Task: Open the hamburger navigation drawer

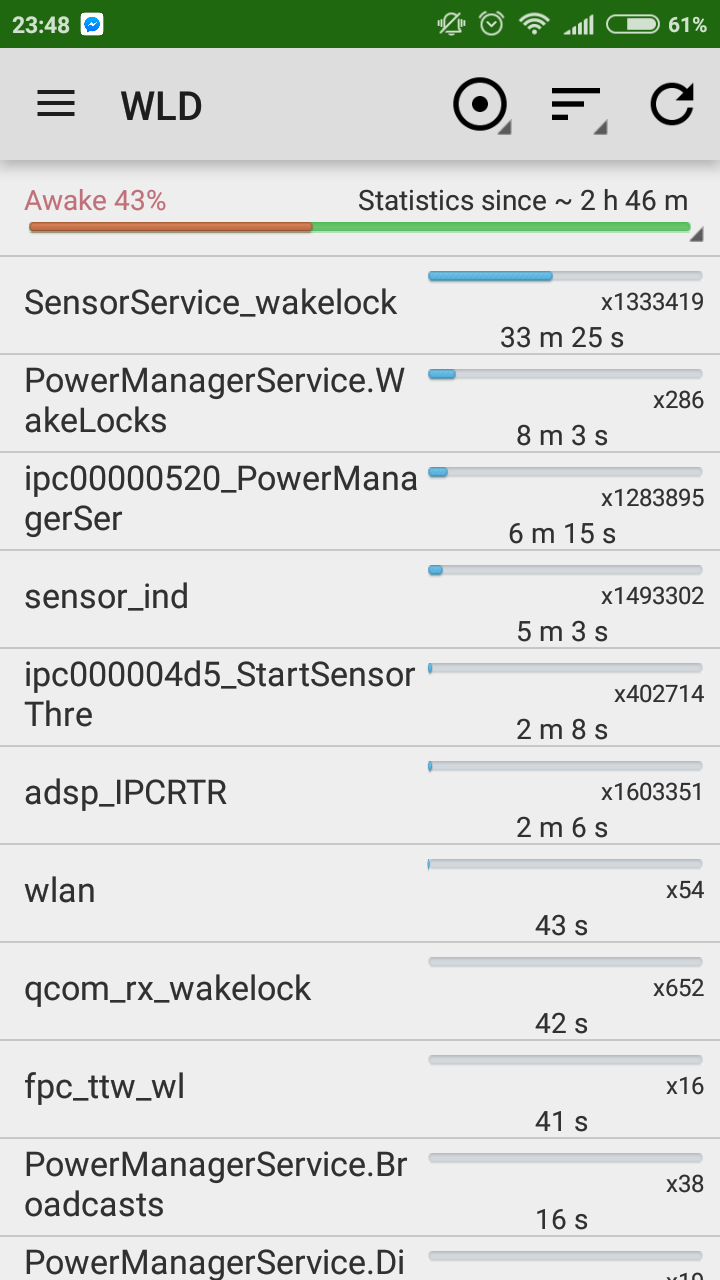Action: tap(56, 104)
